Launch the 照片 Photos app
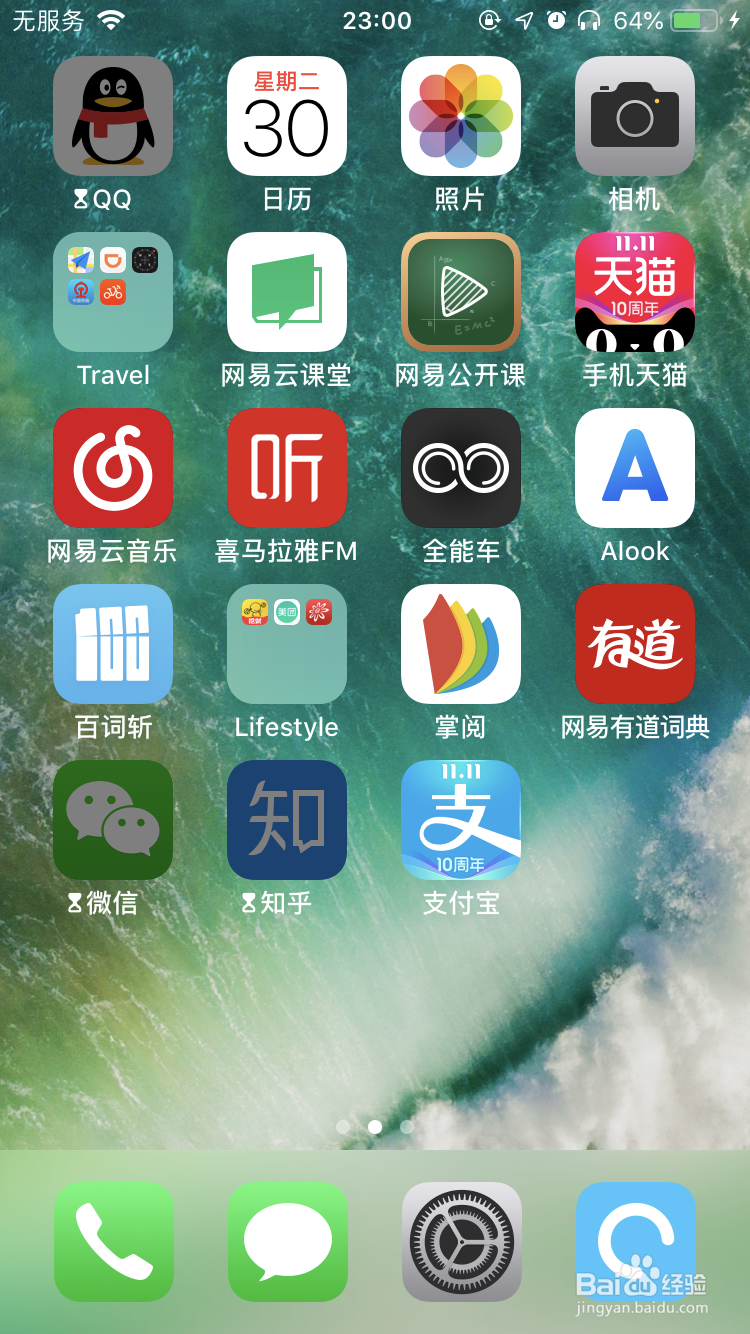The width and height of the screenshot is (750, 1334). pos(461,116)
